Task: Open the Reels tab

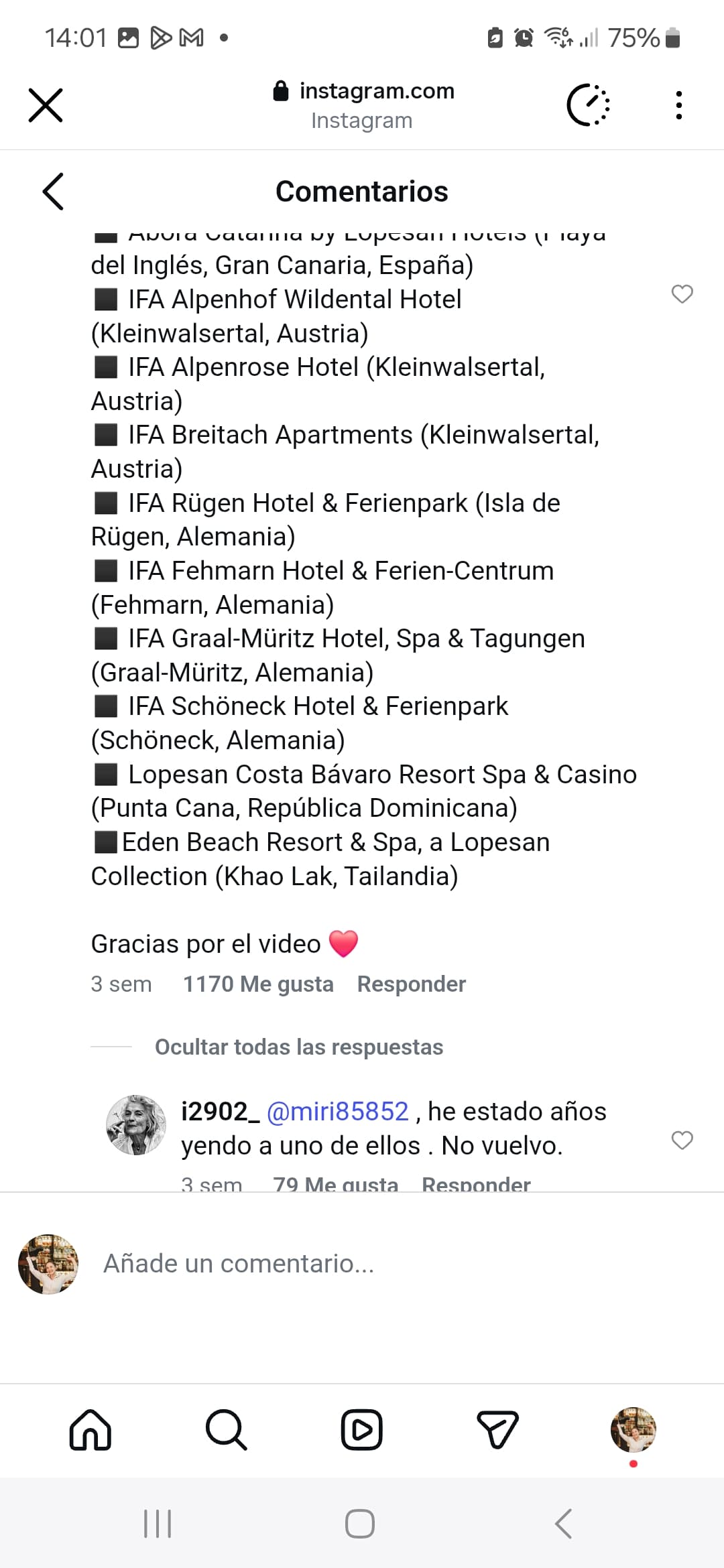Action: tap(362, 1430)
